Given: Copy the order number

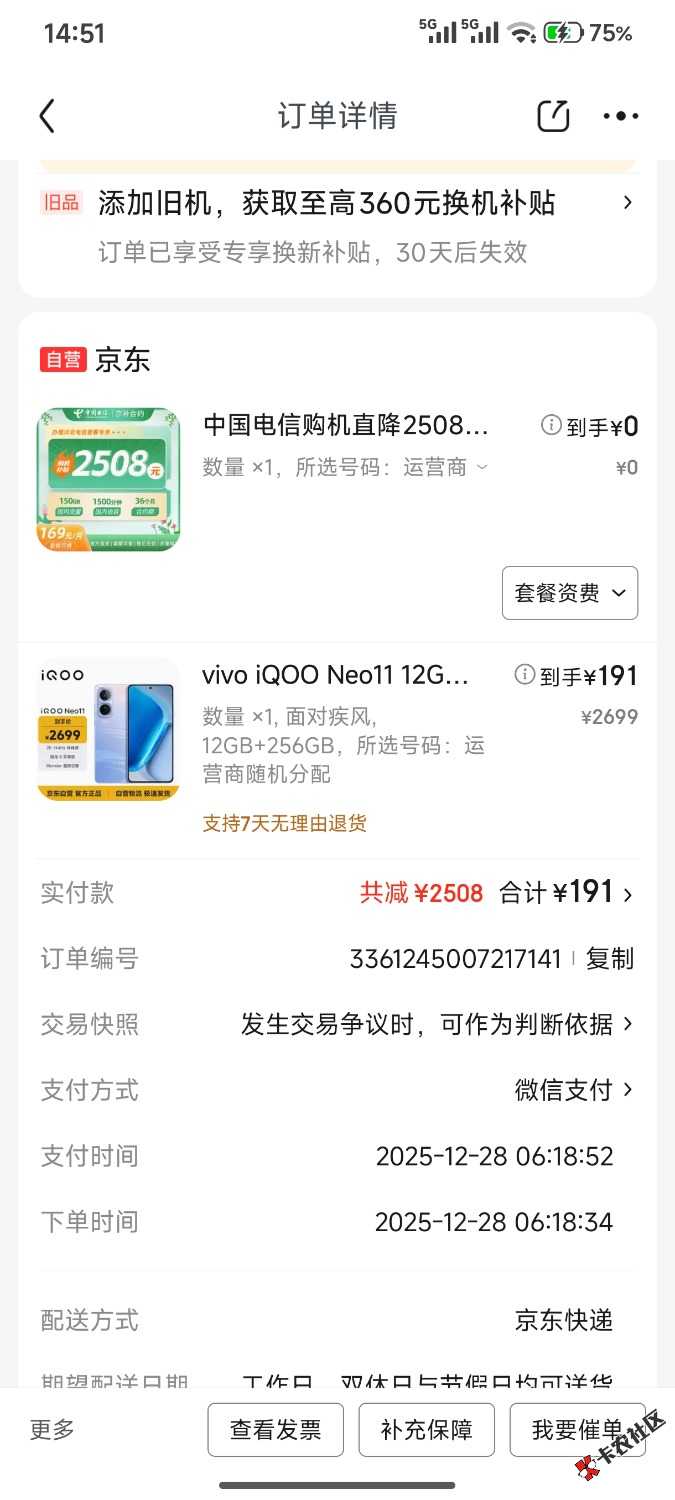Looking at the screenshot, I should 609,959.
